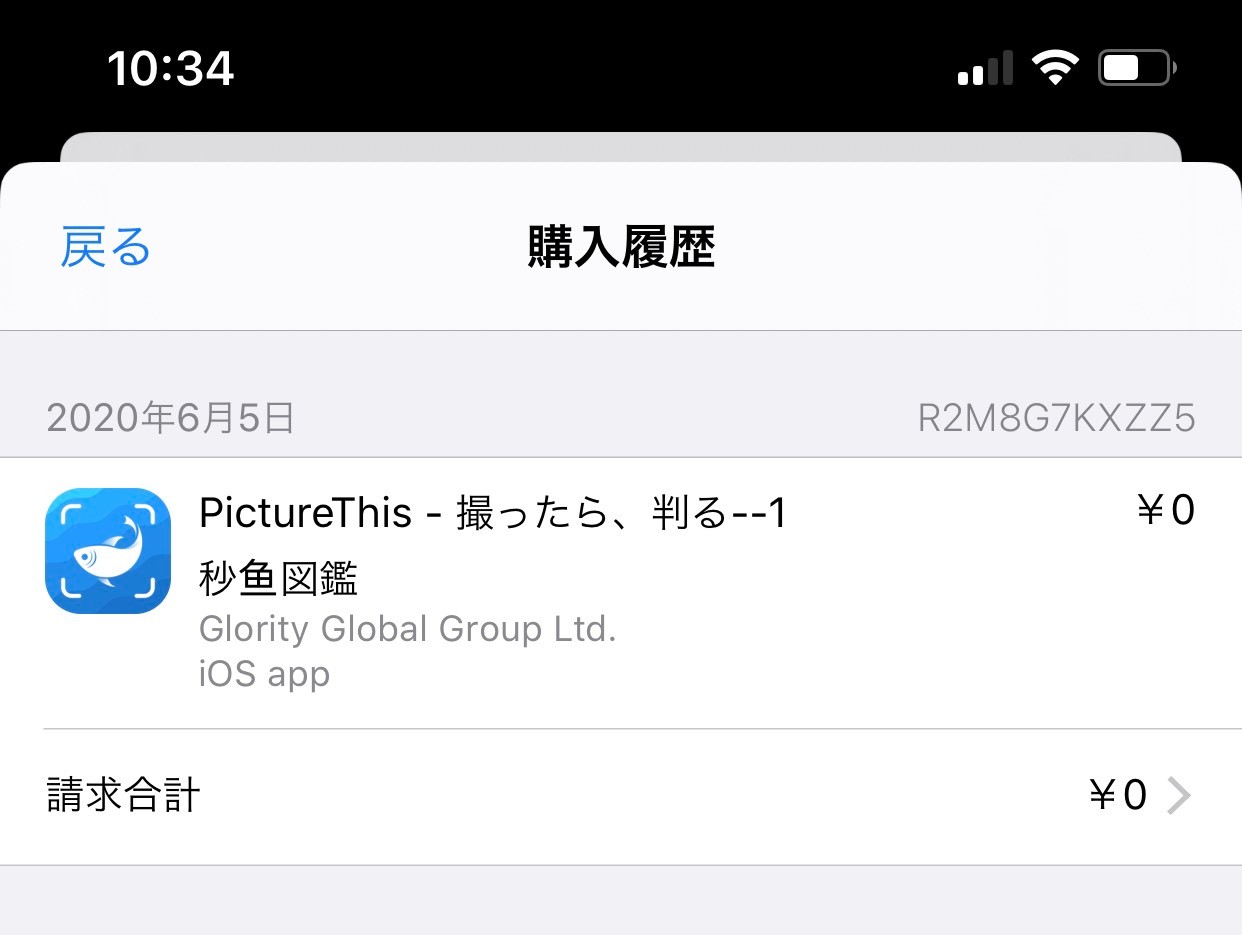The width and height of the screenshot is (1242, 935).
Task: Tap 戻る to go back
Action: tap(105, 247)
